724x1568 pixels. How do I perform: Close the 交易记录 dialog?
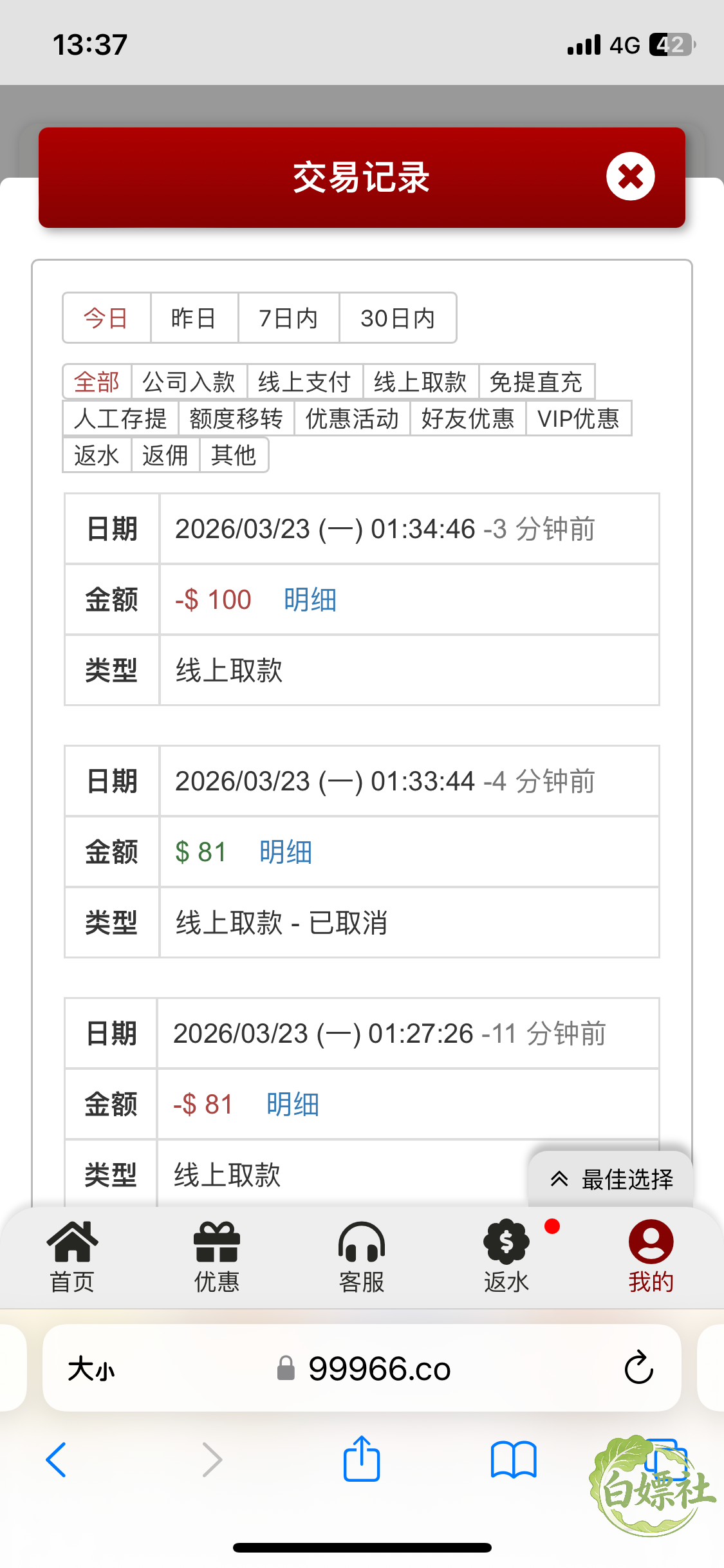[x=630, y=176]
